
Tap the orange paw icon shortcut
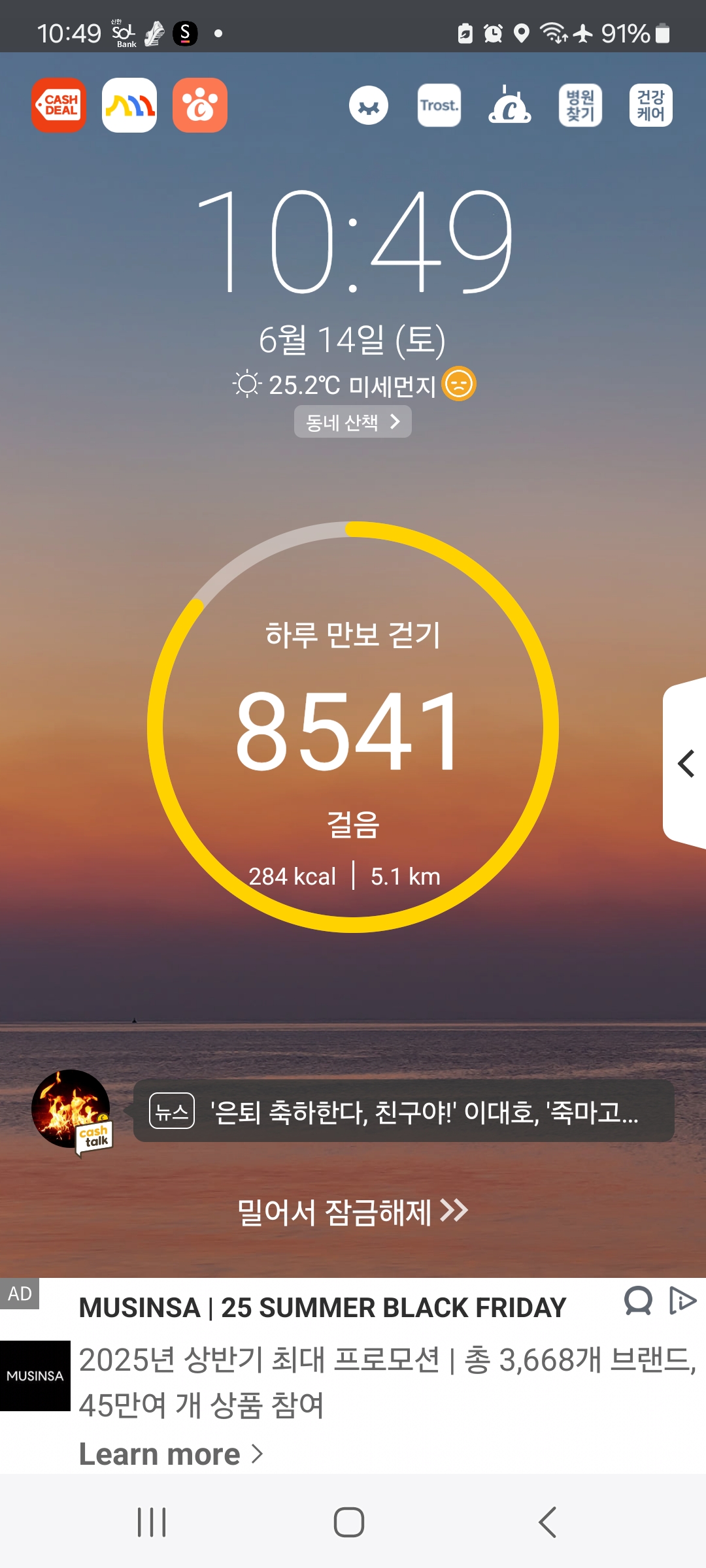click(x=200, y=105)
